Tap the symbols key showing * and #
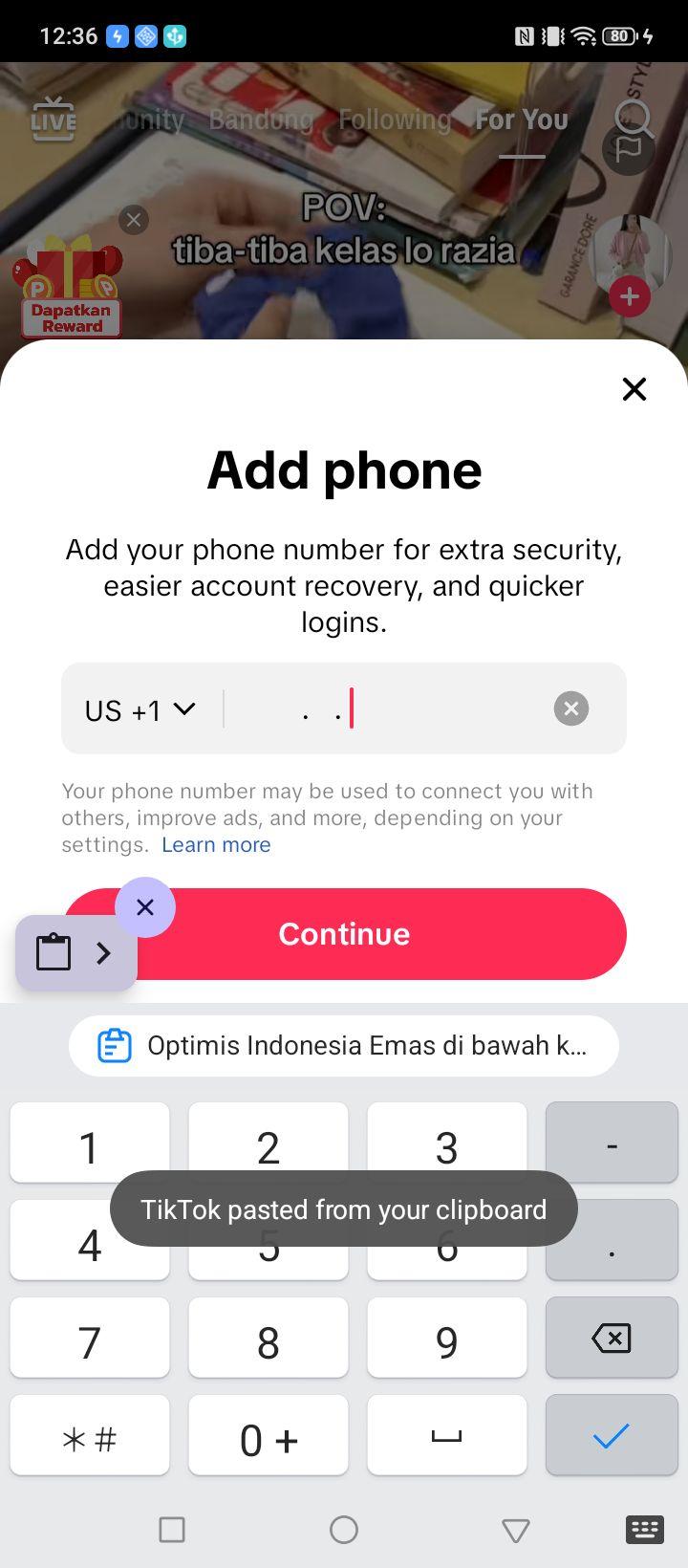 90,1439
